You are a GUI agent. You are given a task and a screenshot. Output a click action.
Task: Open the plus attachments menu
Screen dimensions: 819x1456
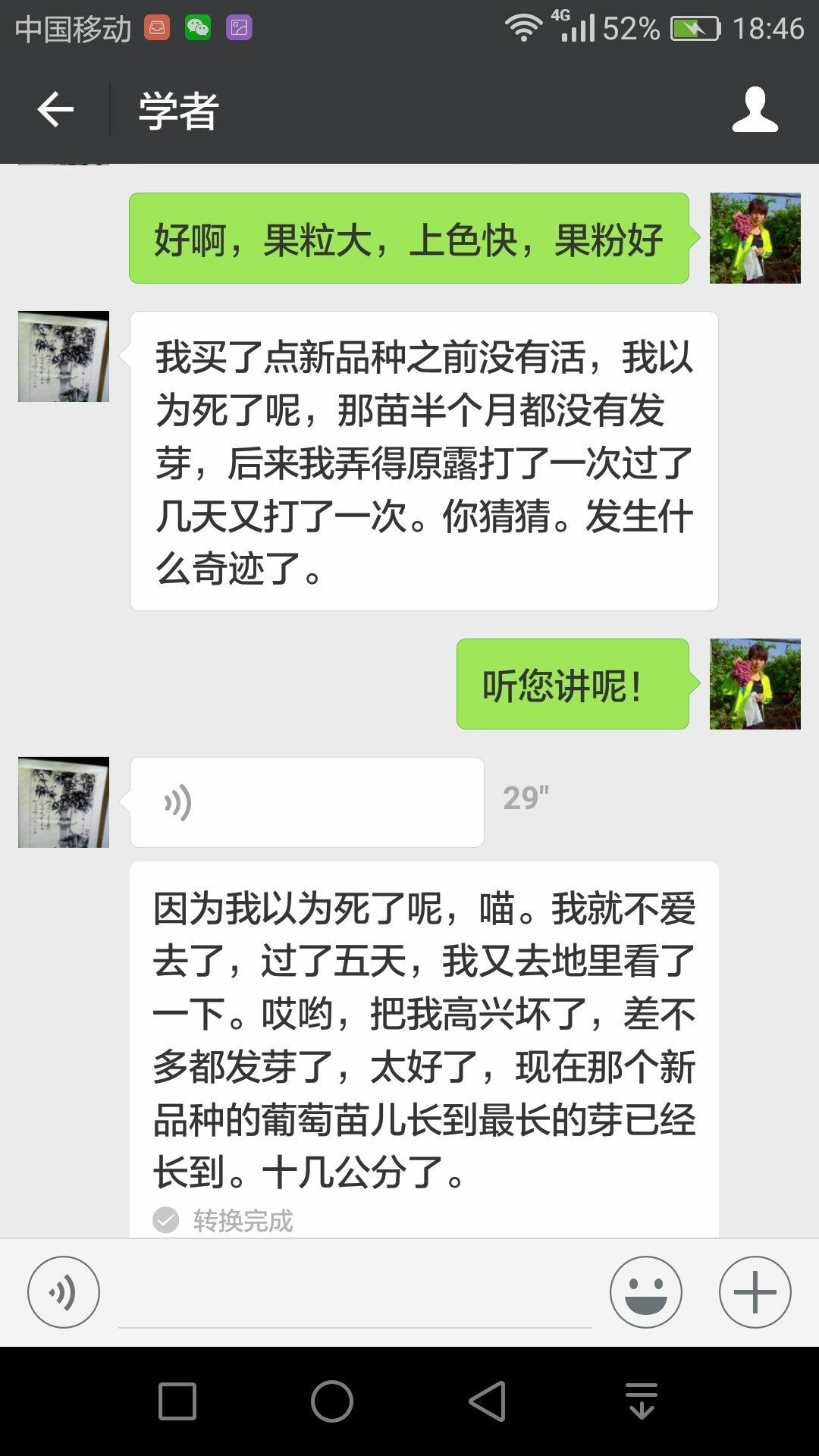tap(755, 1292)
